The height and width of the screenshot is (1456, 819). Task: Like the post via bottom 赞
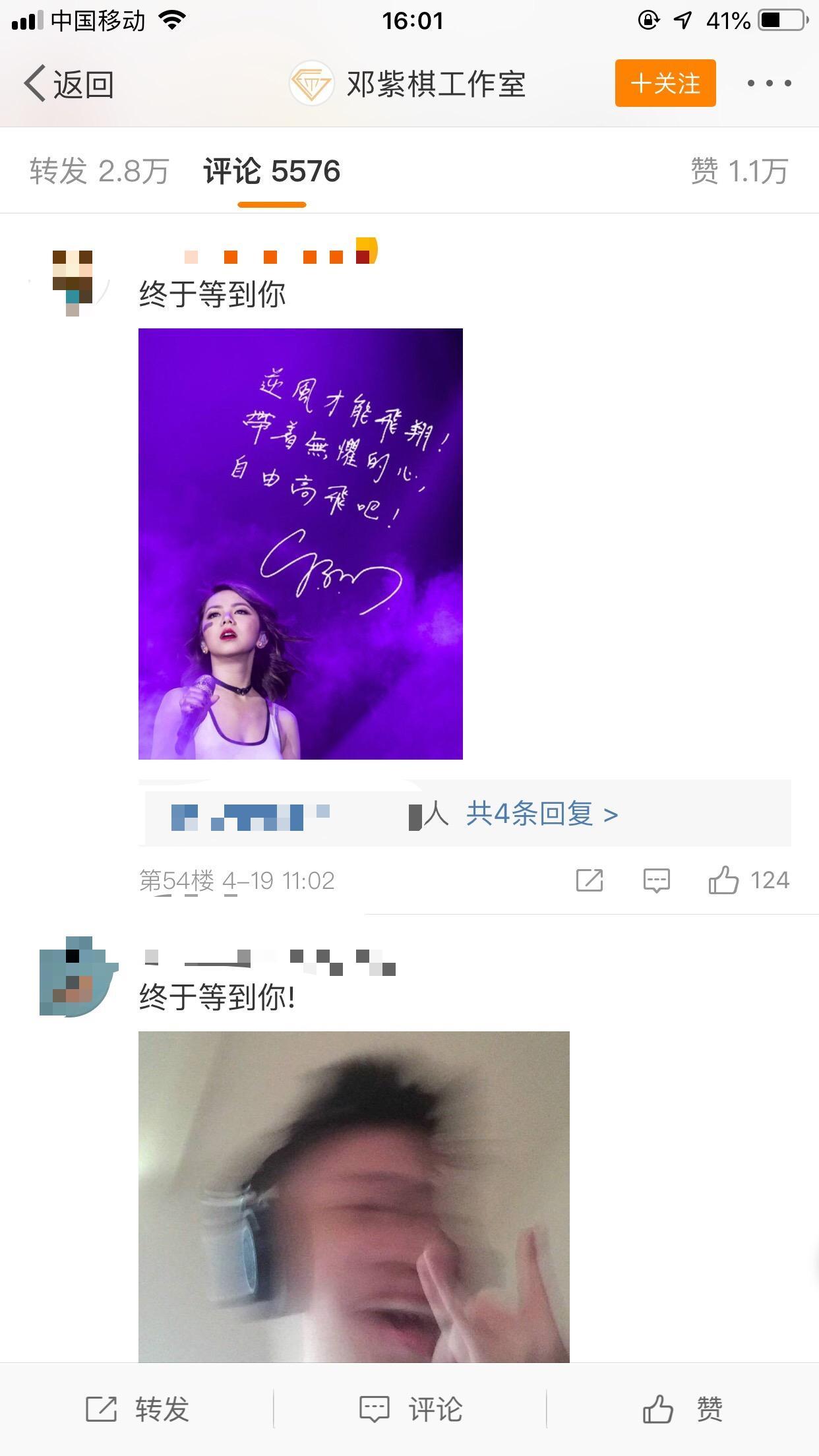682,1409
